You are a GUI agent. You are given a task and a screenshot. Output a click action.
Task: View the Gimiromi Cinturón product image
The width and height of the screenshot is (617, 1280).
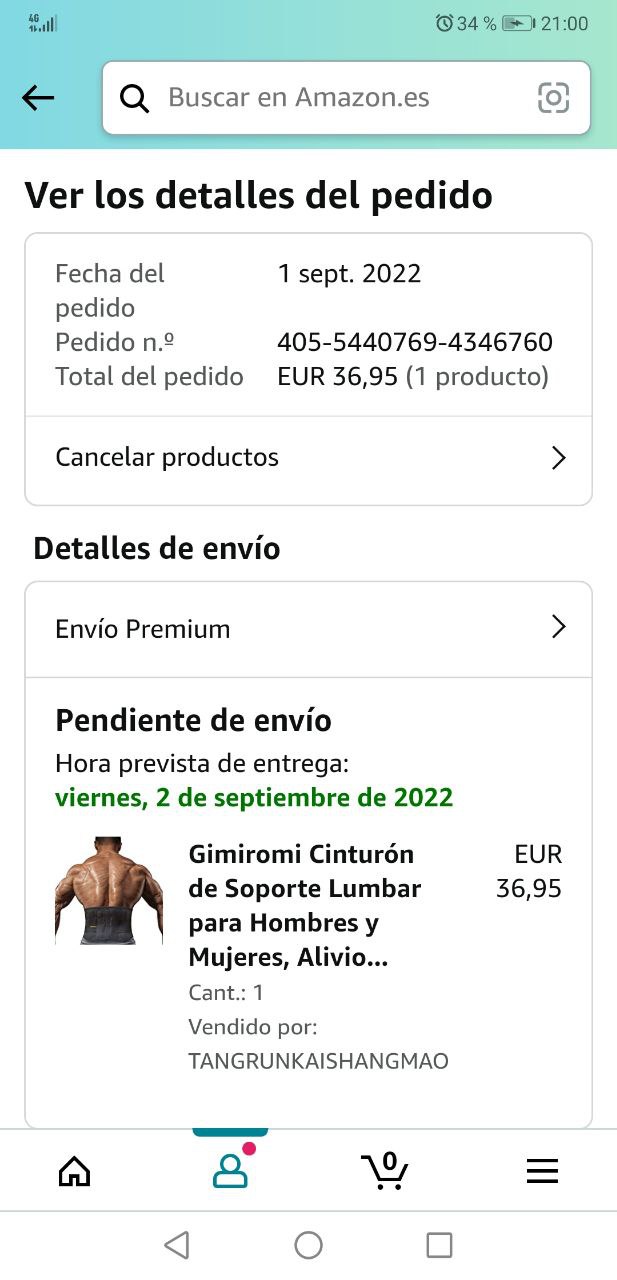tap(108, 891)
